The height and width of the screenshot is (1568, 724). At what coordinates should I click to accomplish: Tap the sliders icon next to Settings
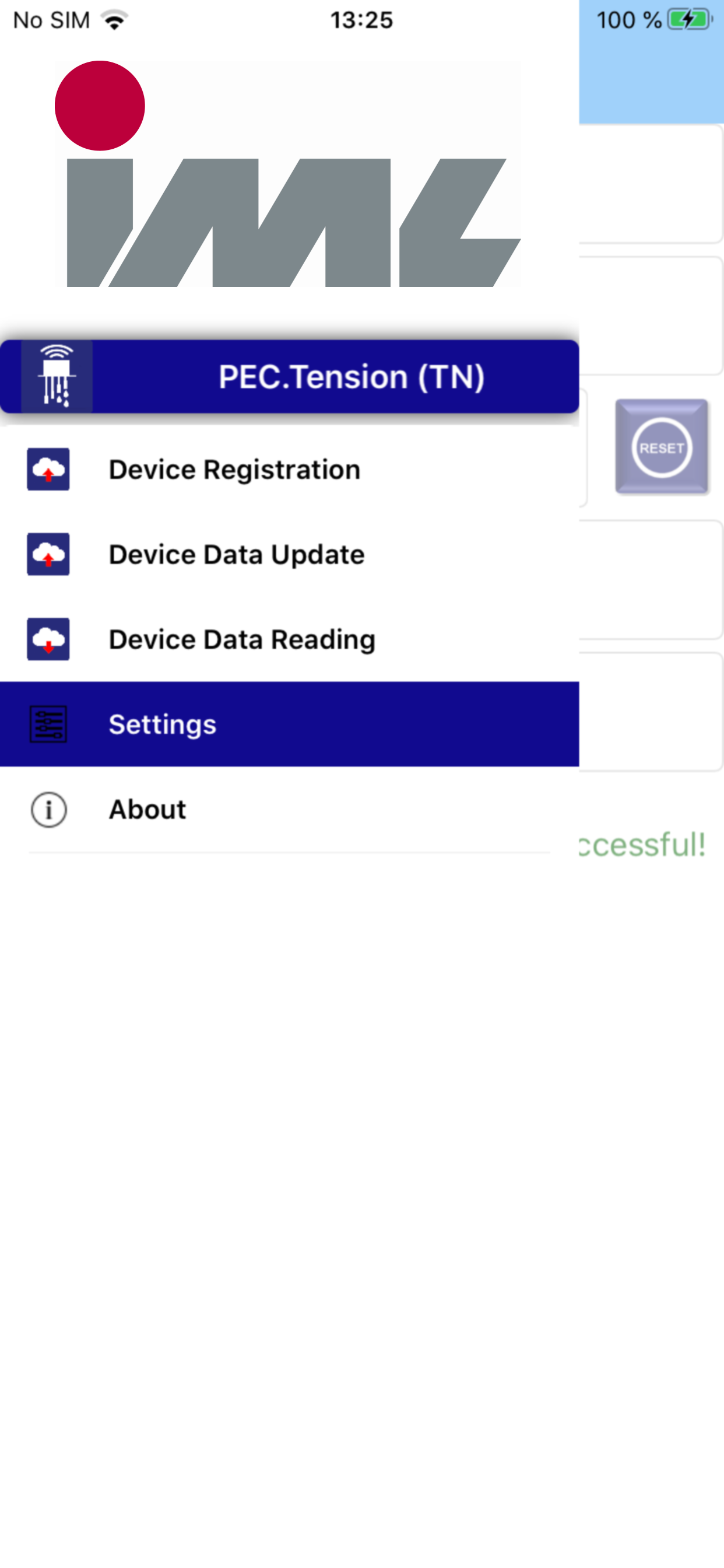pyautogui.click(x=48, y=724)
